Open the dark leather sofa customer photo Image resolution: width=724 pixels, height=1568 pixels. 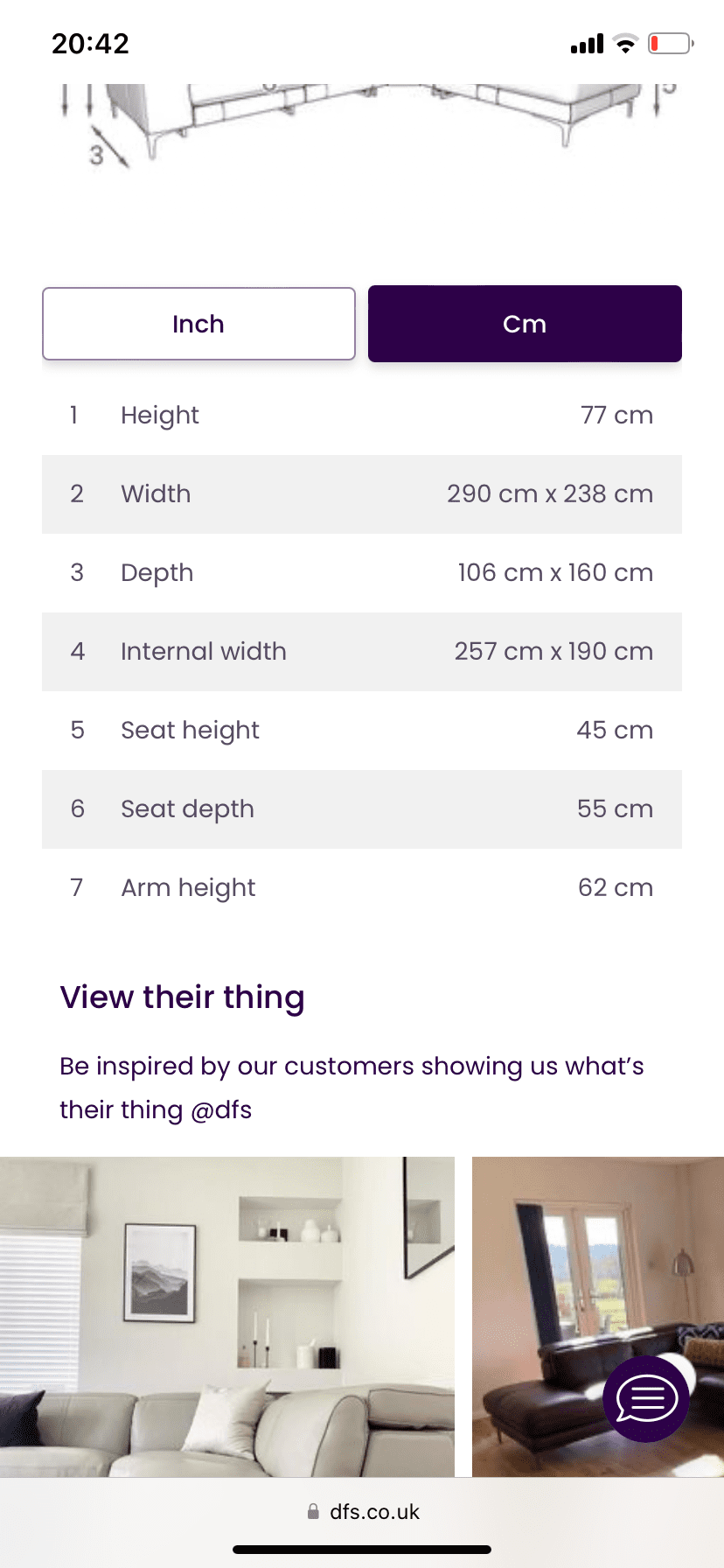pyautogui.click(x=598, y=1317)
